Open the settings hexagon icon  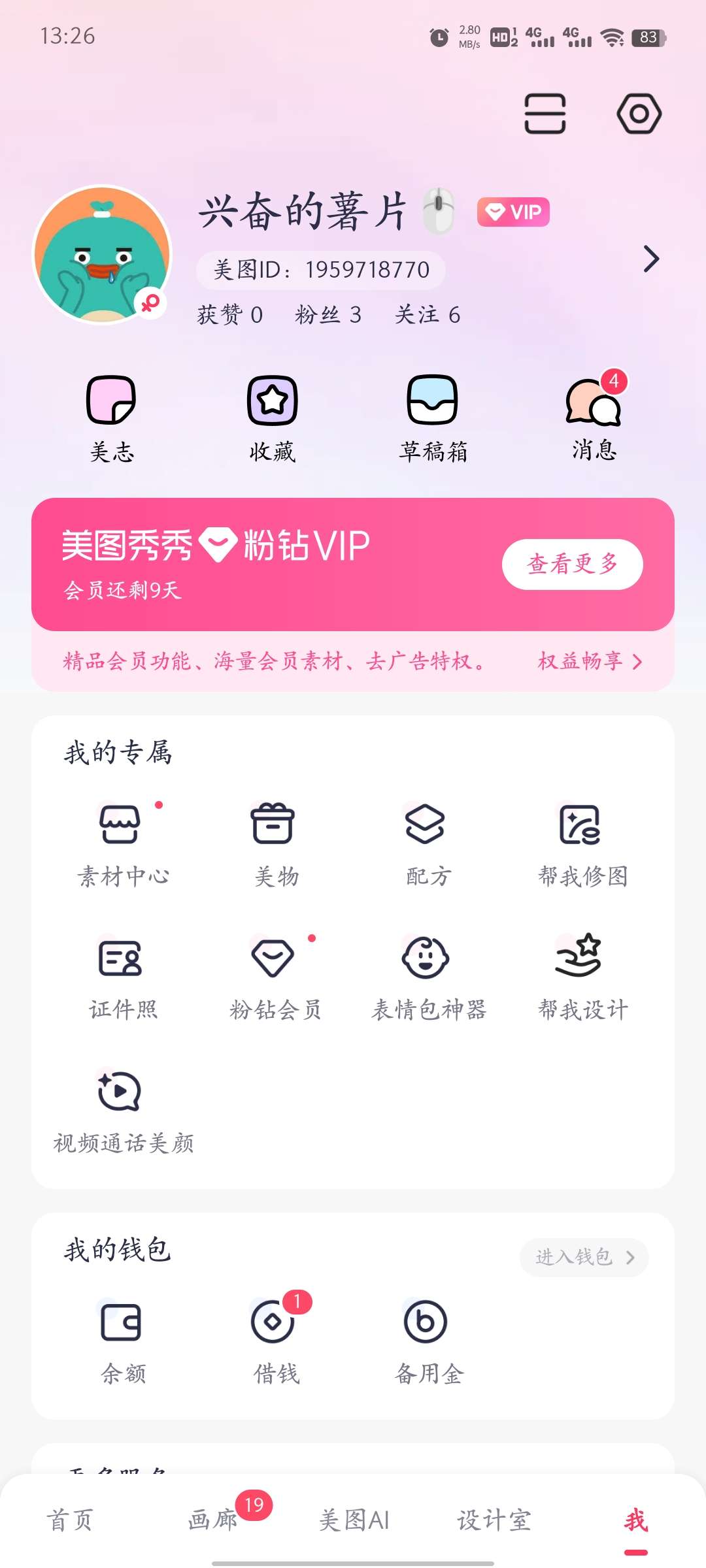tap(639, 114)
